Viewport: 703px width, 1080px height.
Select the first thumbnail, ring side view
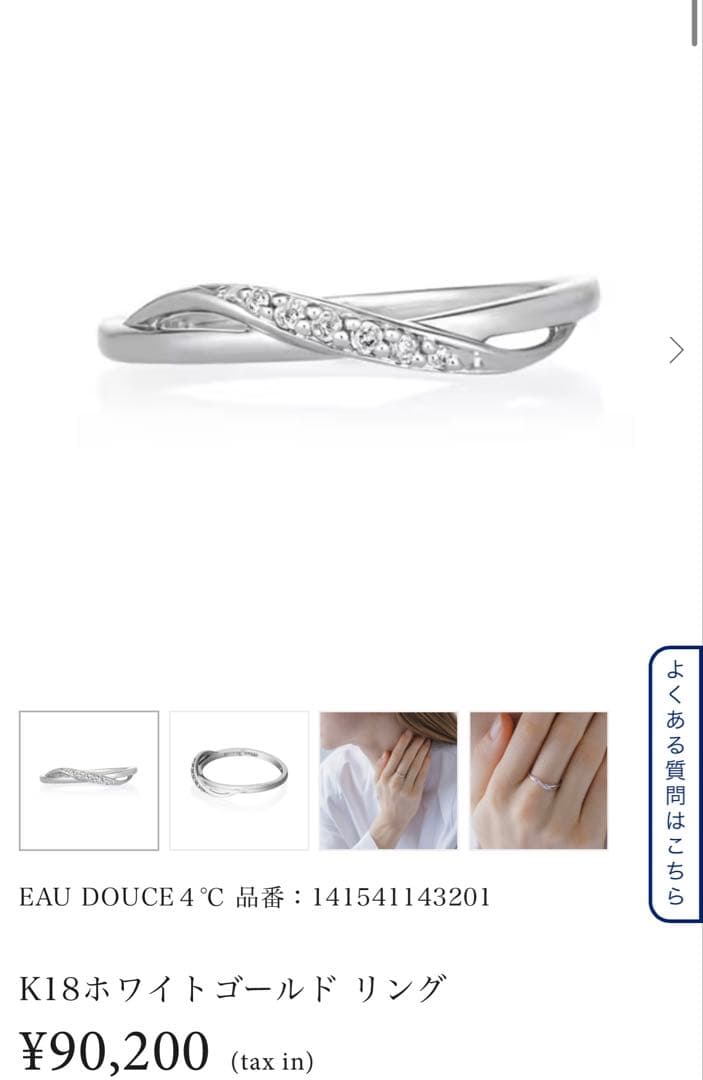tap(89, 780)
